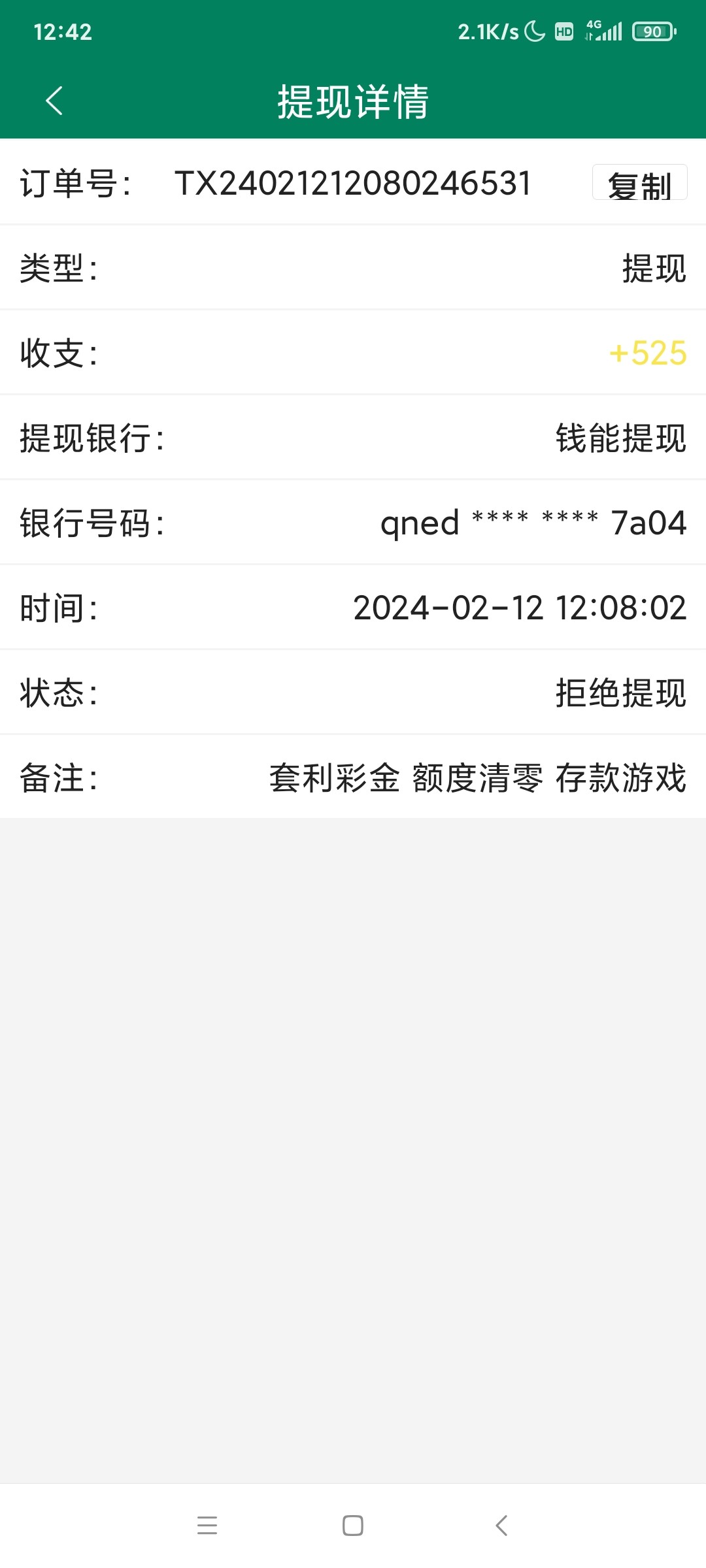Tap the system navigation back arrow
Image resolution: width=706 pixels, height=1568 pixels.
click(501, 1525)
